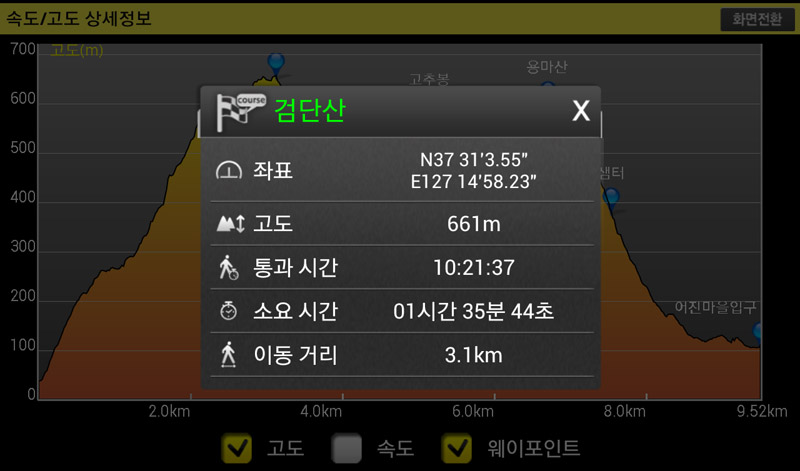
Task: Uncheck the 고도 checkbox
Action: pyautogui.click(x=238, y=449)
